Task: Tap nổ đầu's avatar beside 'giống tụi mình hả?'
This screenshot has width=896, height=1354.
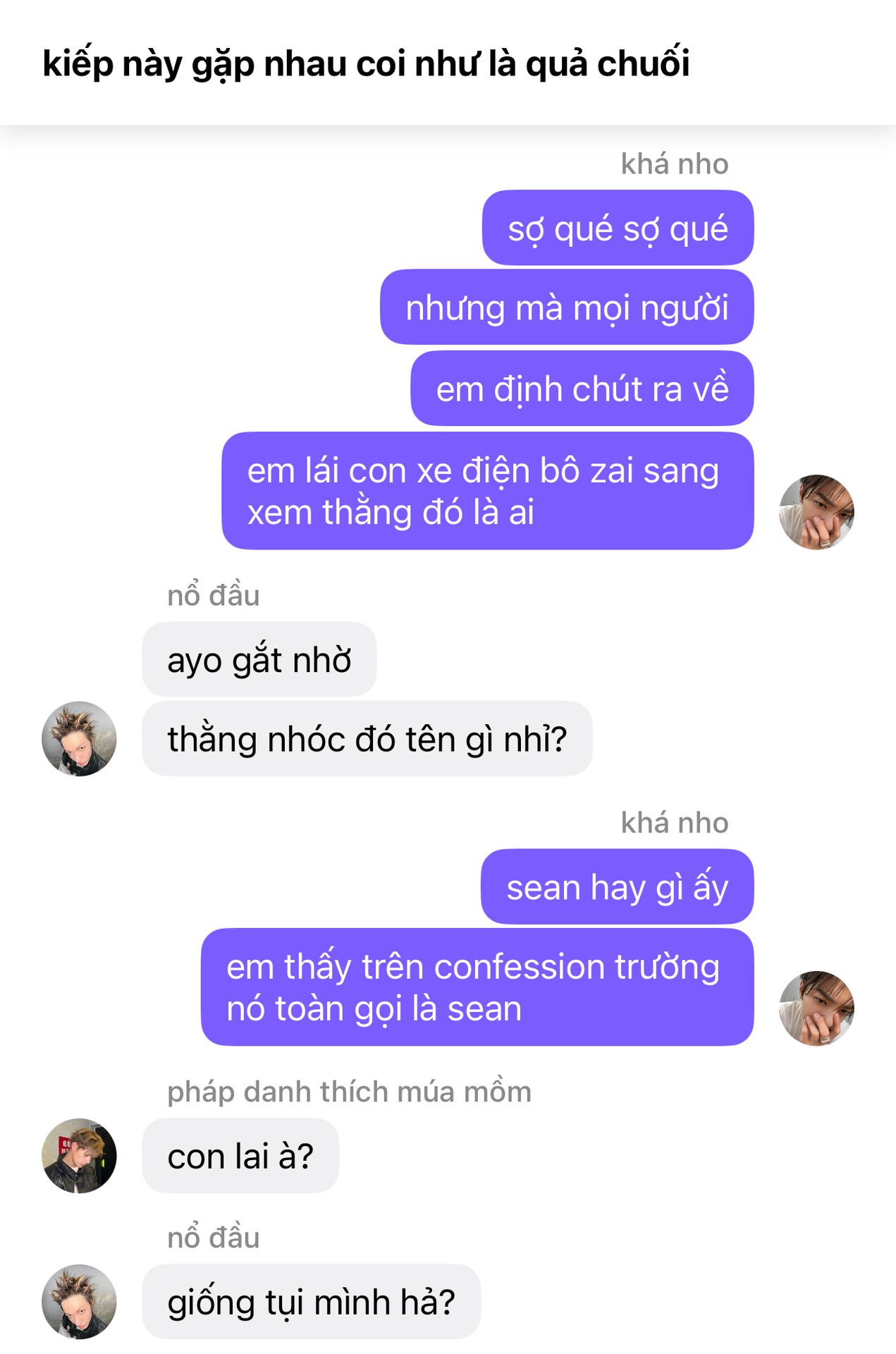Action: pos(79,1301)
